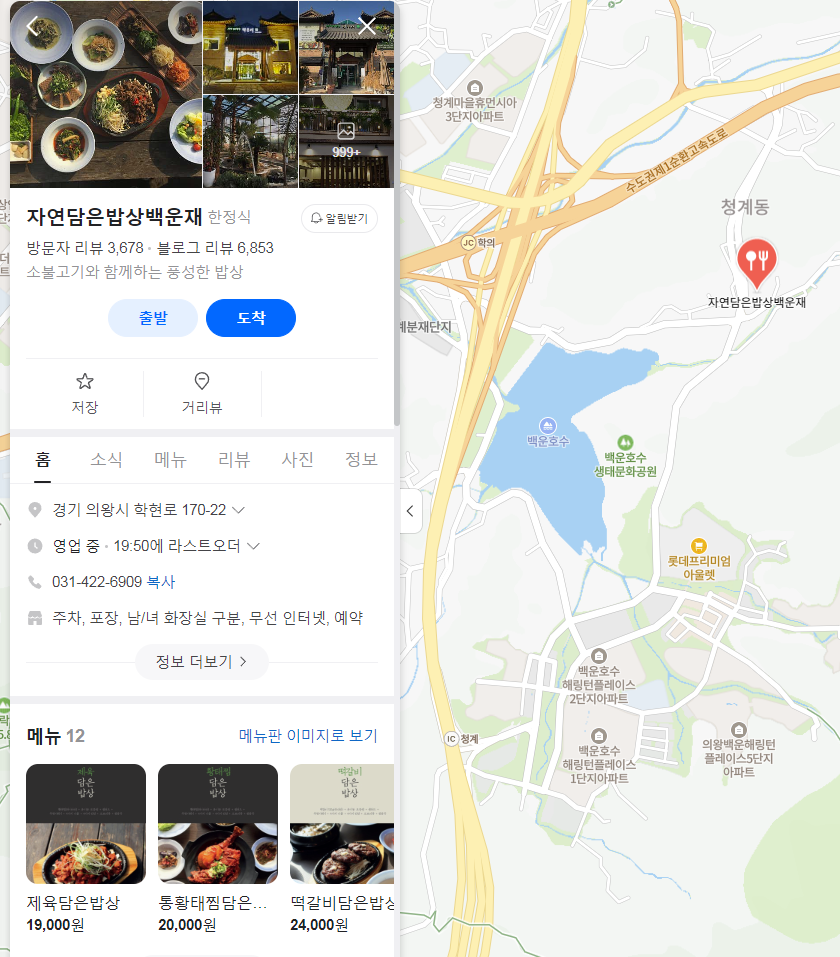Screen dimensions: 840x957
Task: Copy the phone number with 복사
Action: (x=161, y=582)
